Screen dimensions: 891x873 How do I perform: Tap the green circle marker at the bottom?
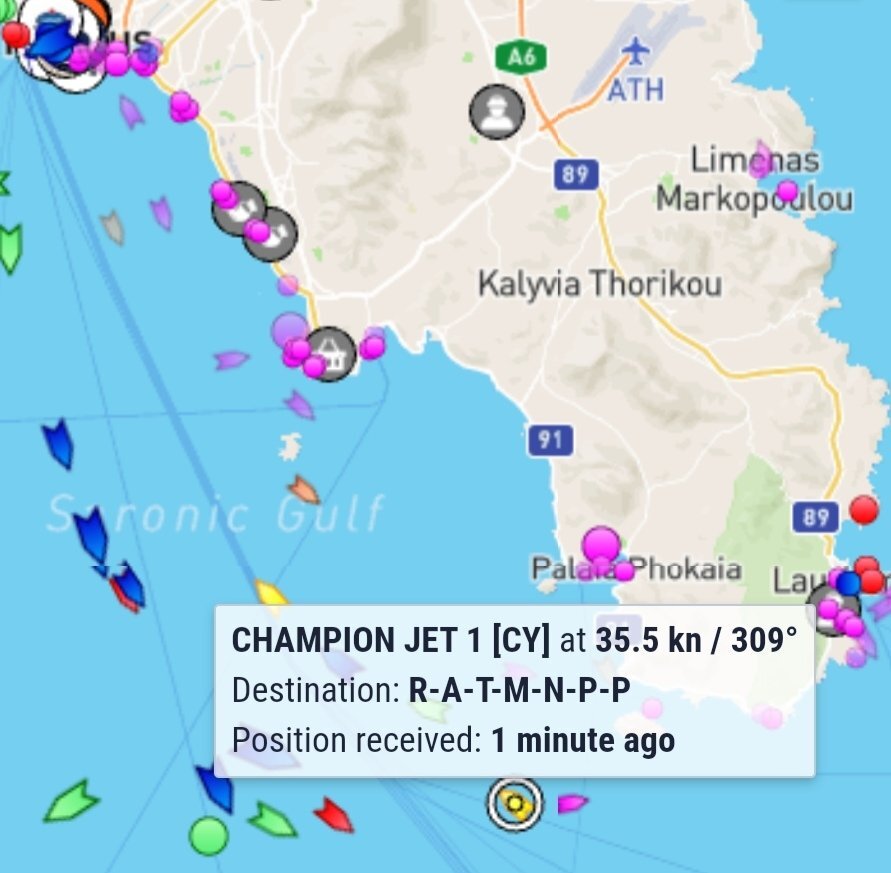208,836
